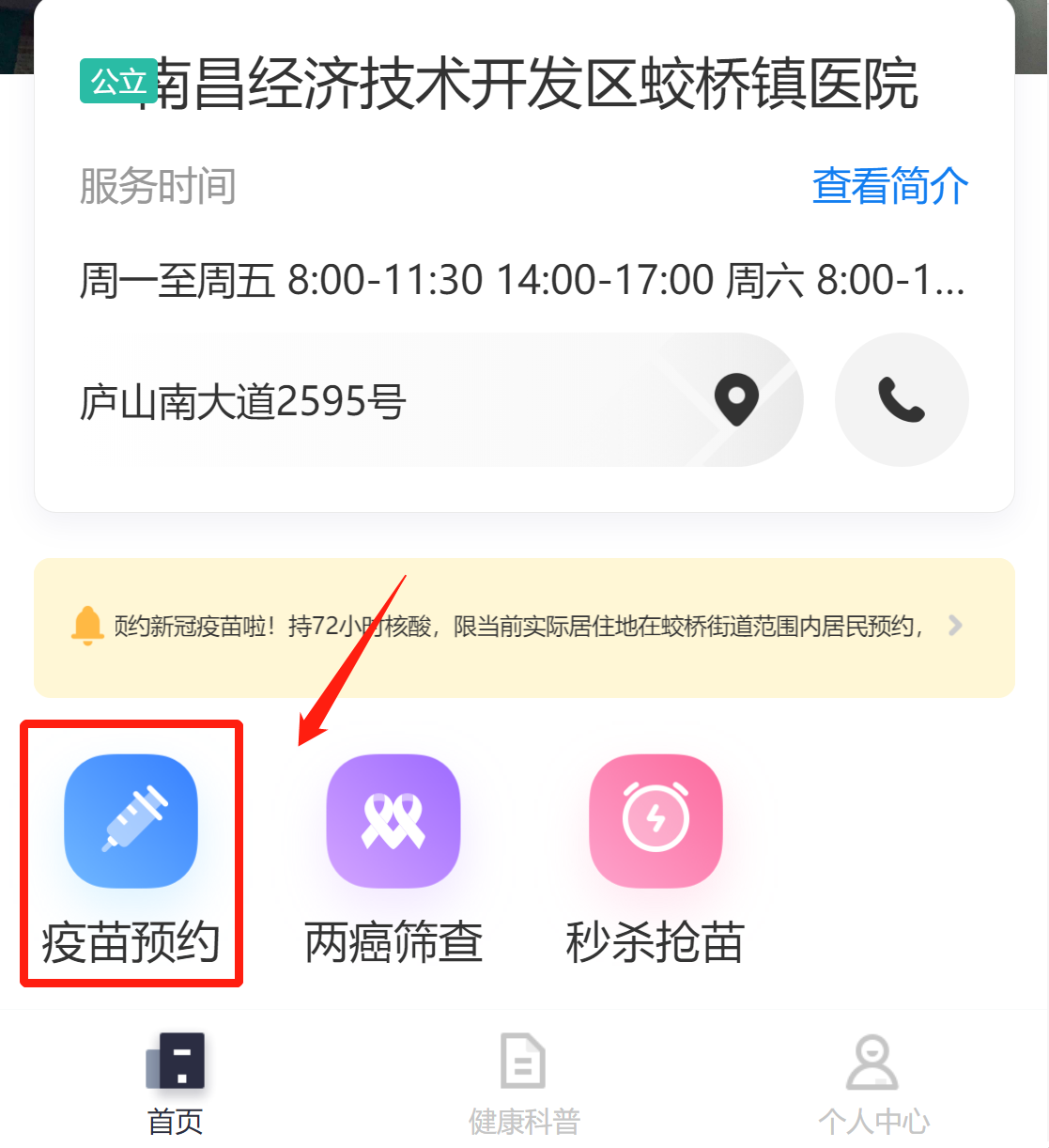Call the hospital via the phone icon
1049x1148 pixels.
(902, 400)
